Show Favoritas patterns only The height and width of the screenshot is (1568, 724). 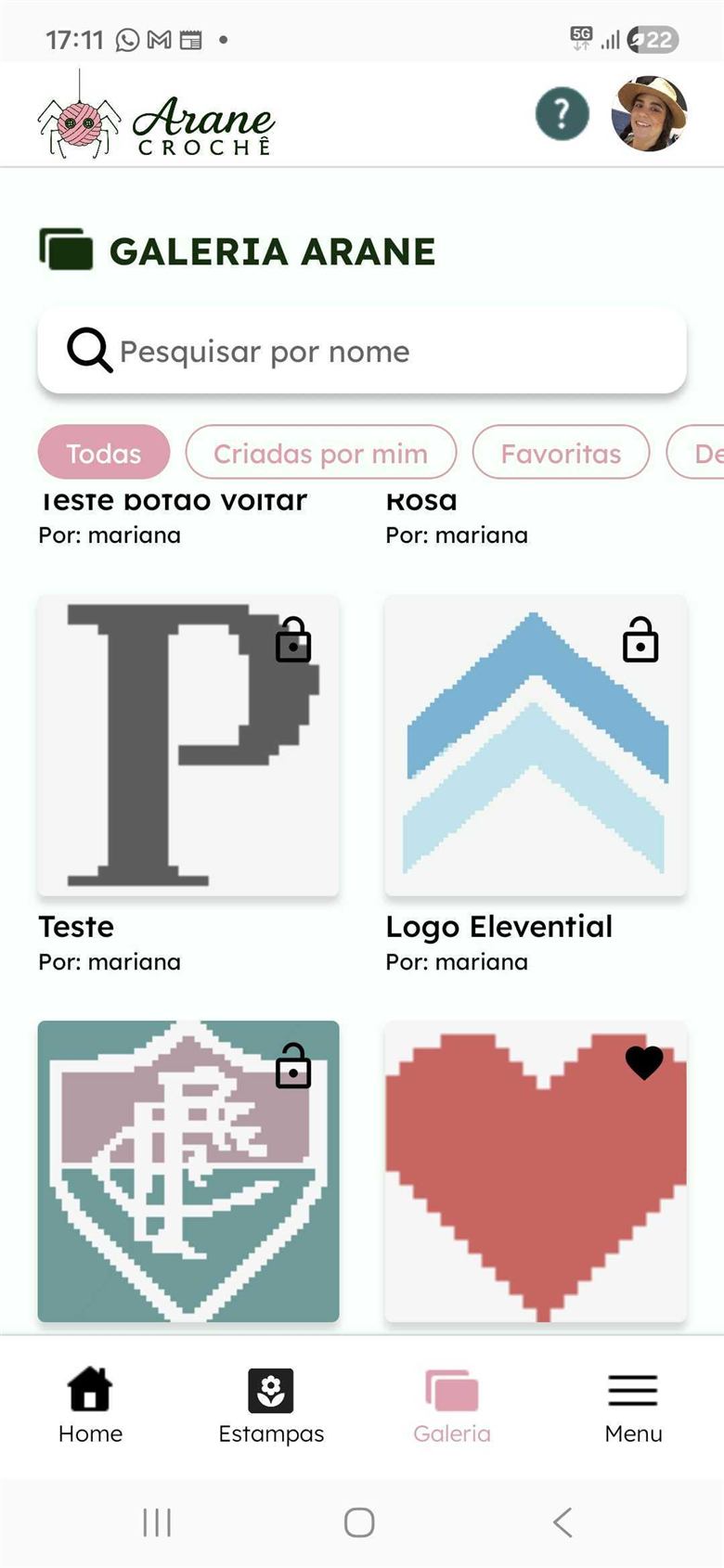coord(561,453)
